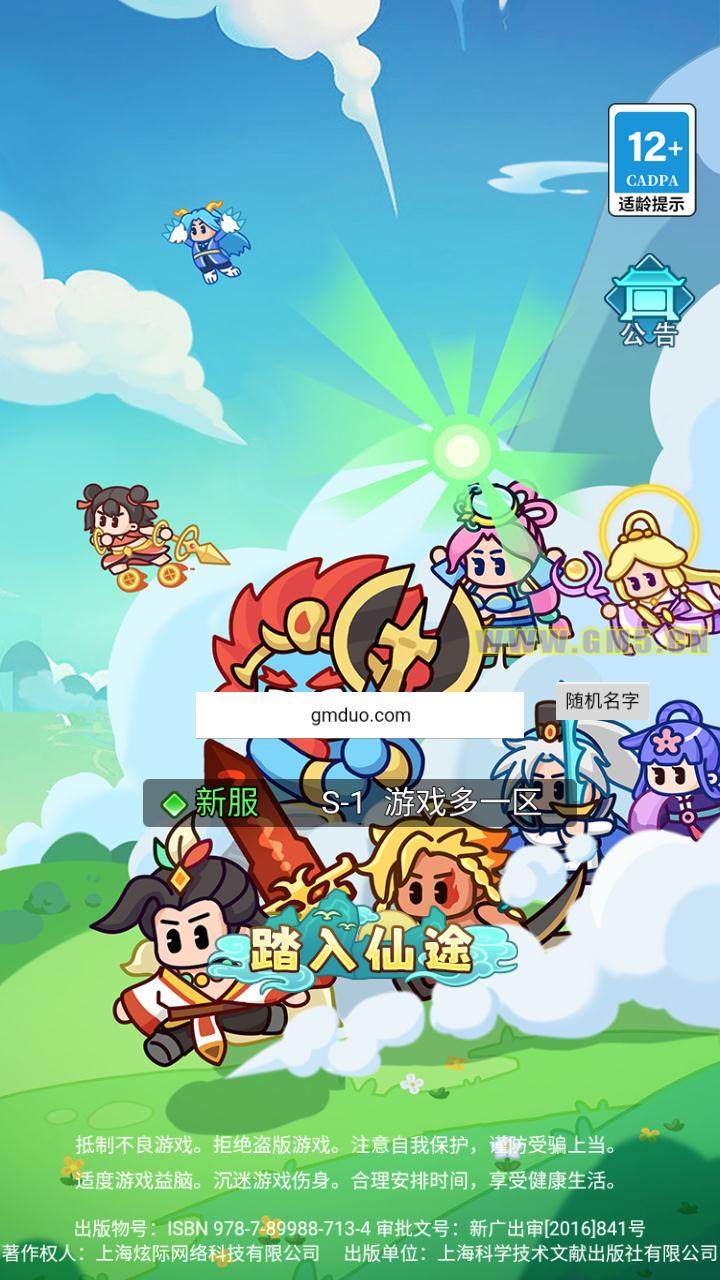Screen dimensions: 720x1280
Task: Tap the name input field
Action: pyautogui.click(x=360, y=715)
